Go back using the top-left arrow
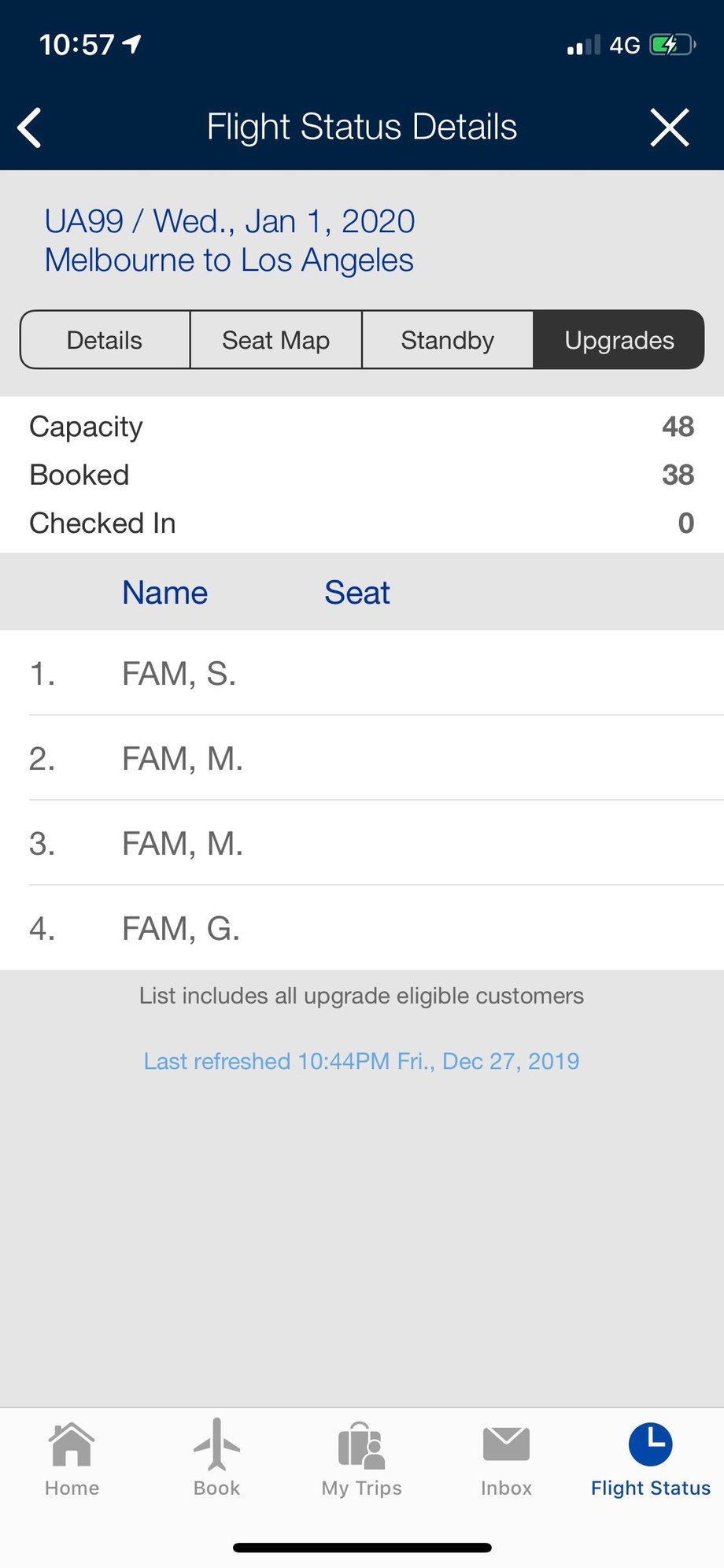 30,128
